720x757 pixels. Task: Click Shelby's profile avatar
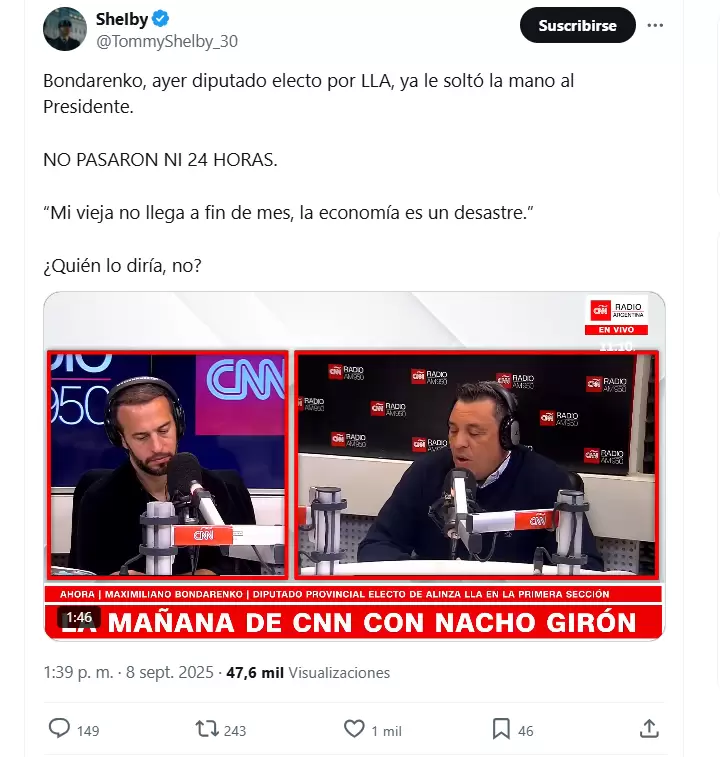64,30
